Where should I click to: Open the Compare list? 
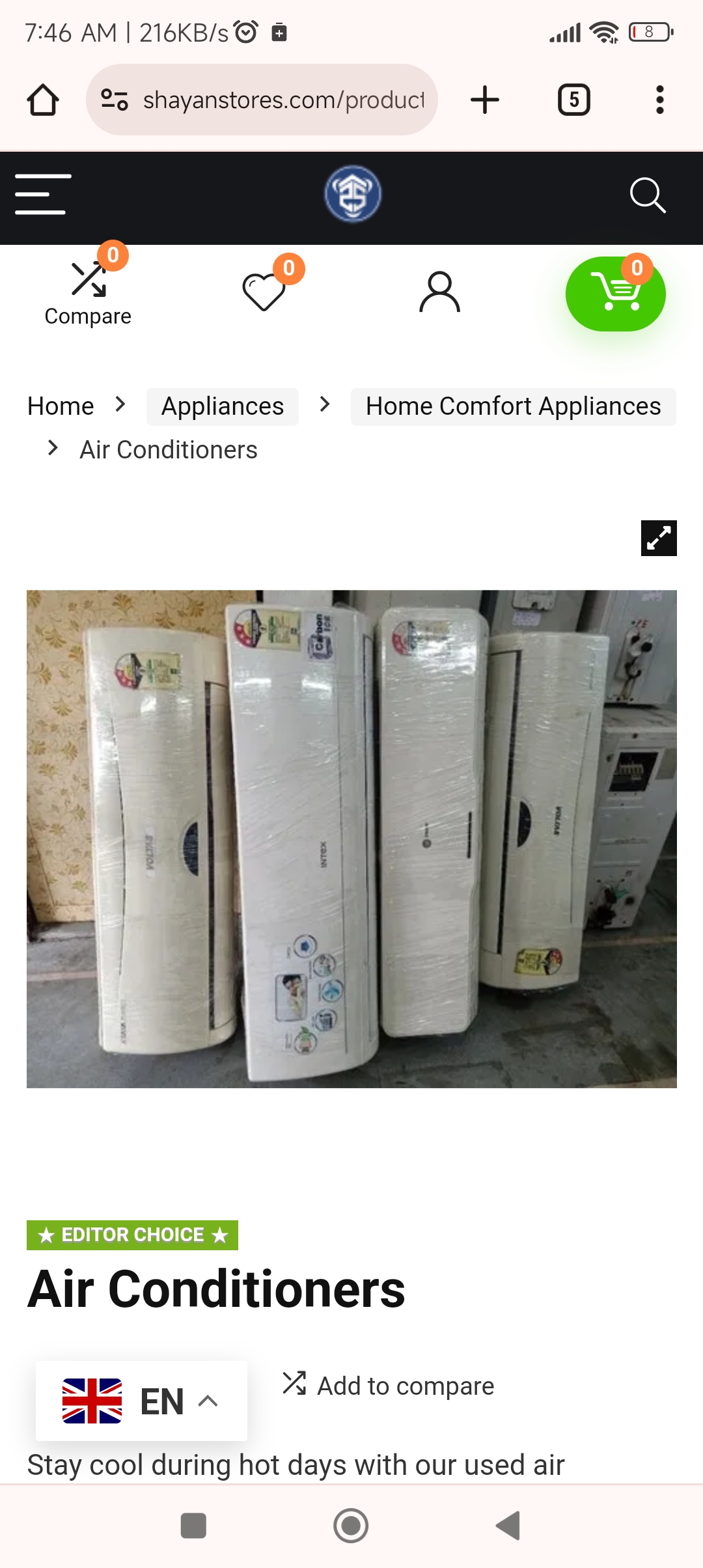[88, 293]
